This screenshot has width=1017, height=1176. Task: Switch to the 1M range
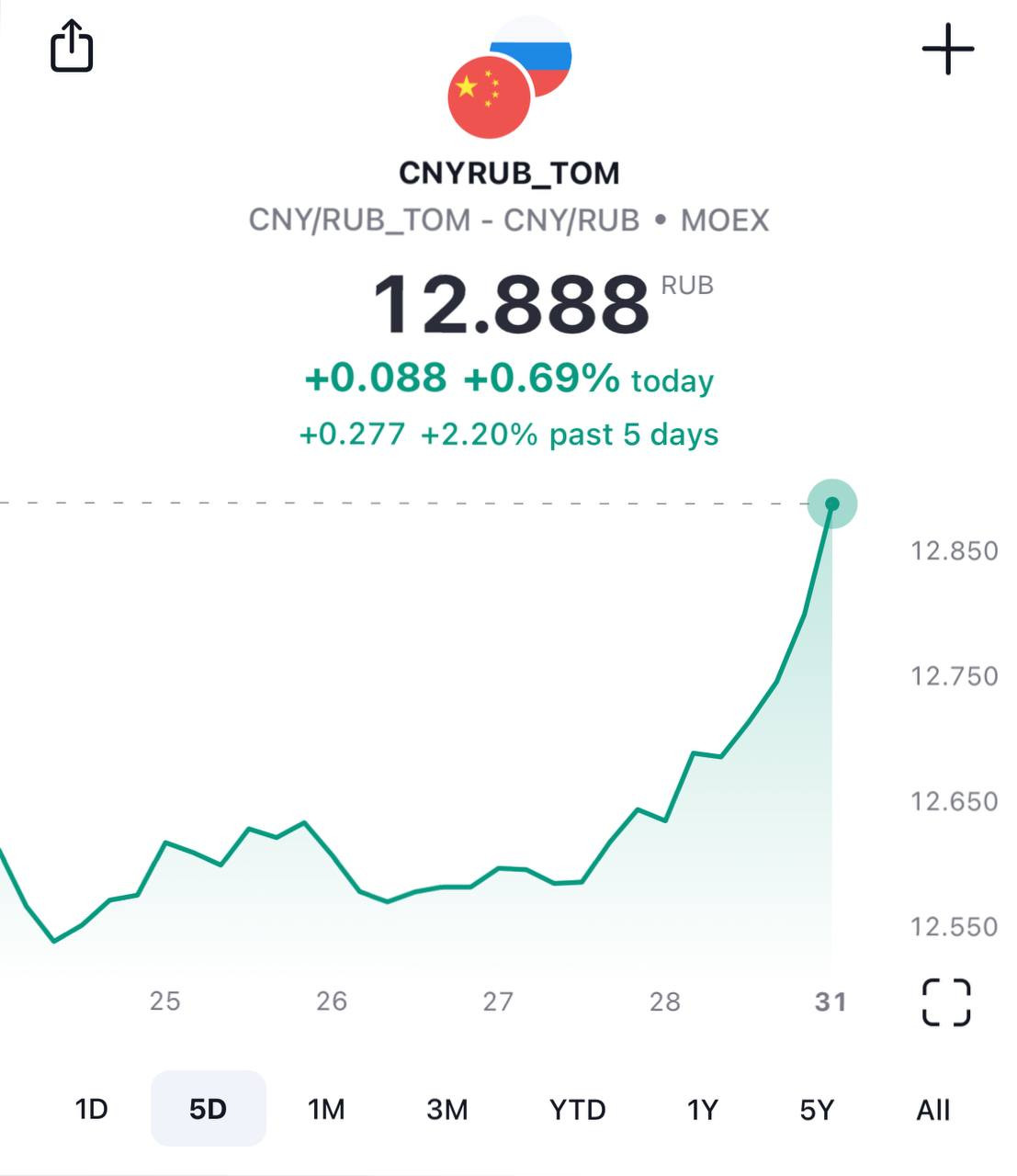point(326,1109)
